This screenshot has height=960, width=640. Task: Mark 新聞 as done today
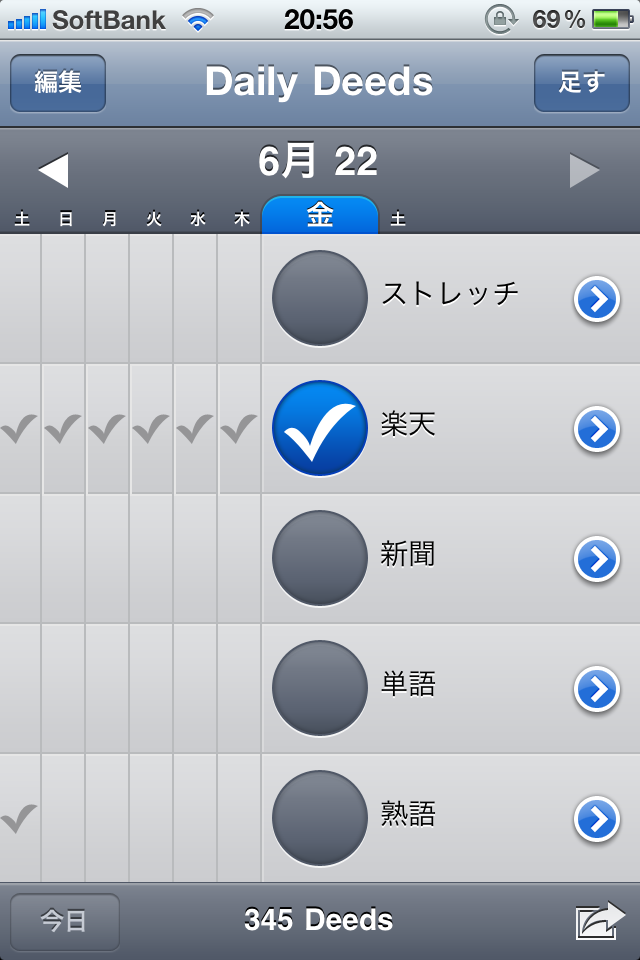pos(320,558)
